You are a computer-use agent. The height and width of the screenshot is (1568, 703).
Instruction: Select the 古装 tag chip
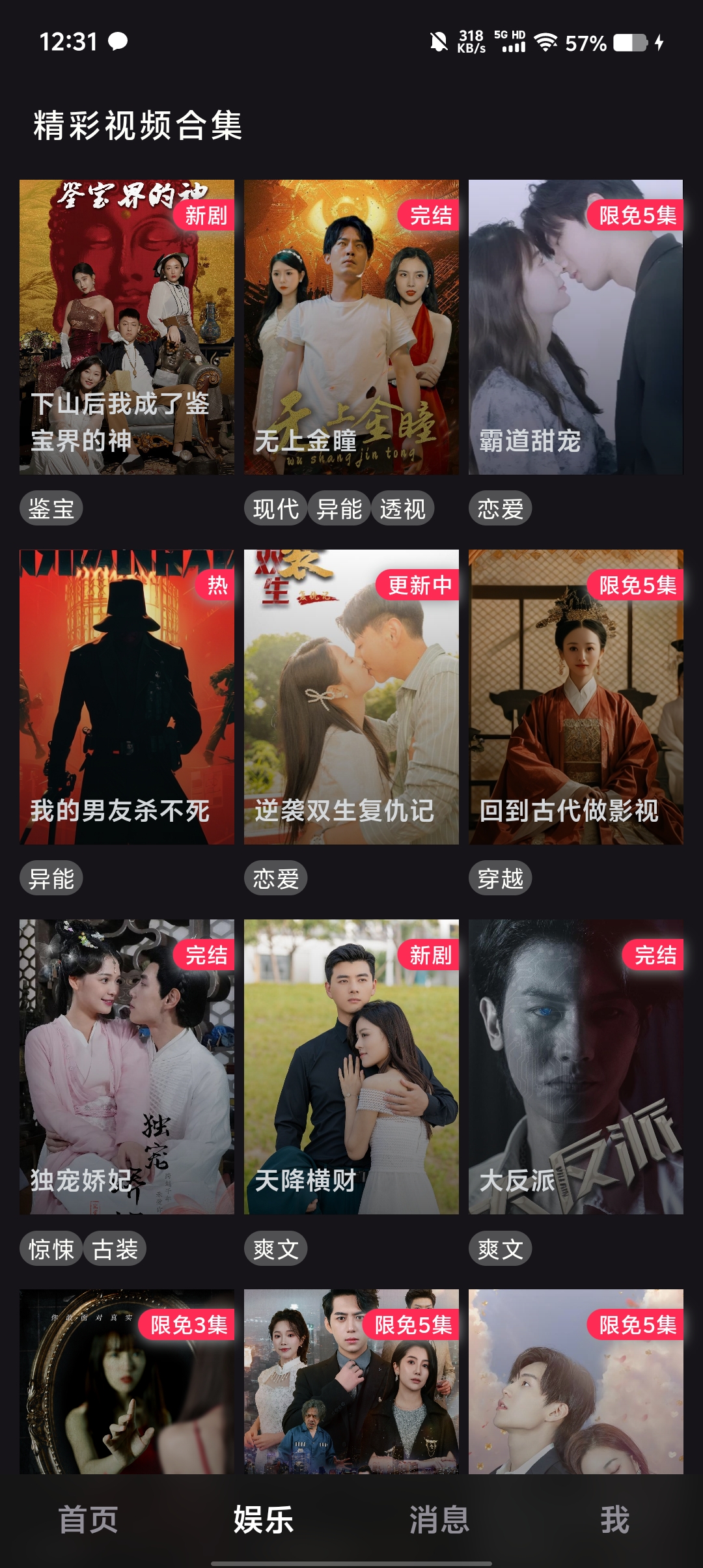pos(115,1248)
